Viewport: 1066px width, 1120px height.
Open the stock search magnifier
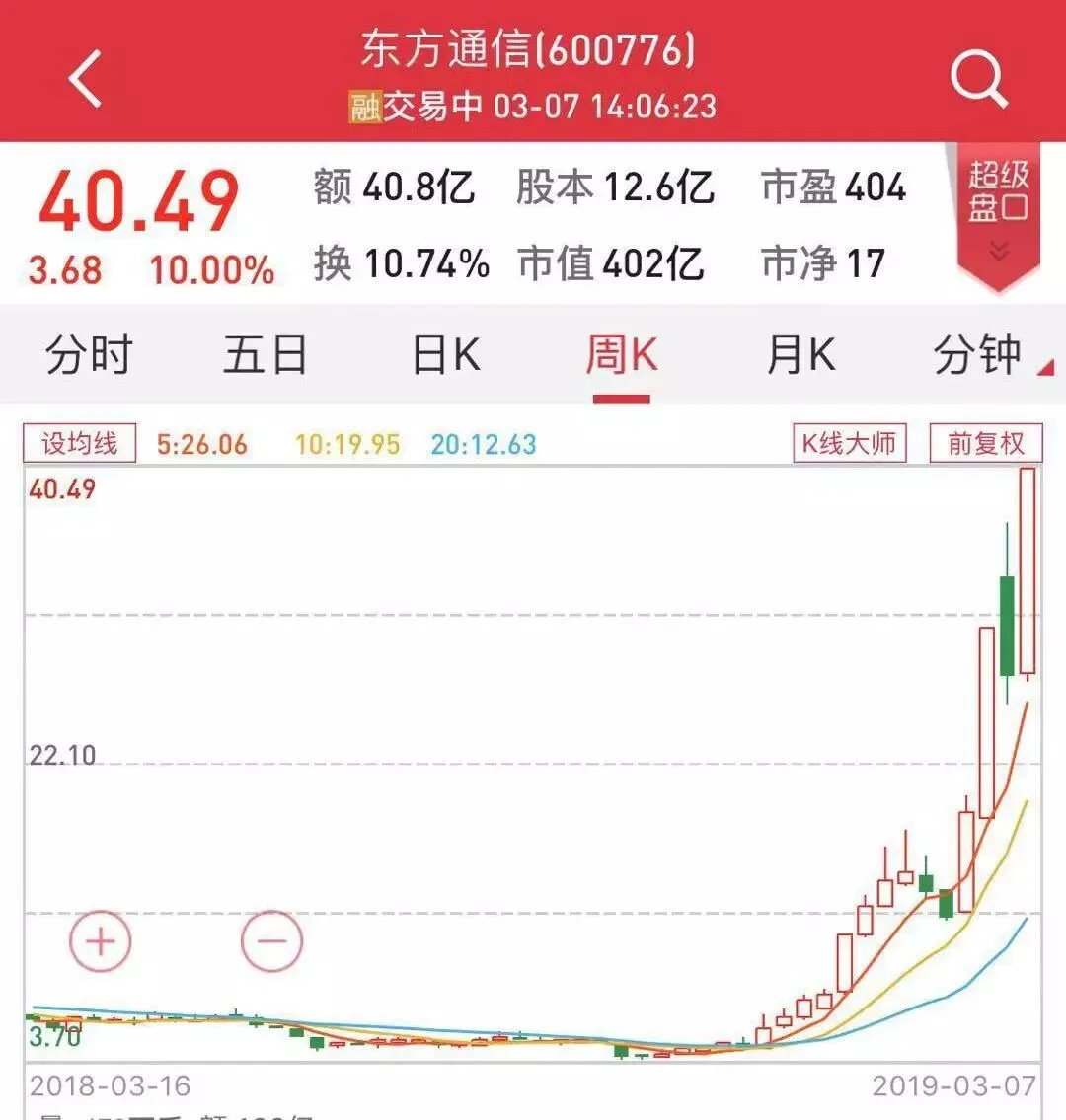click(979, 79)
